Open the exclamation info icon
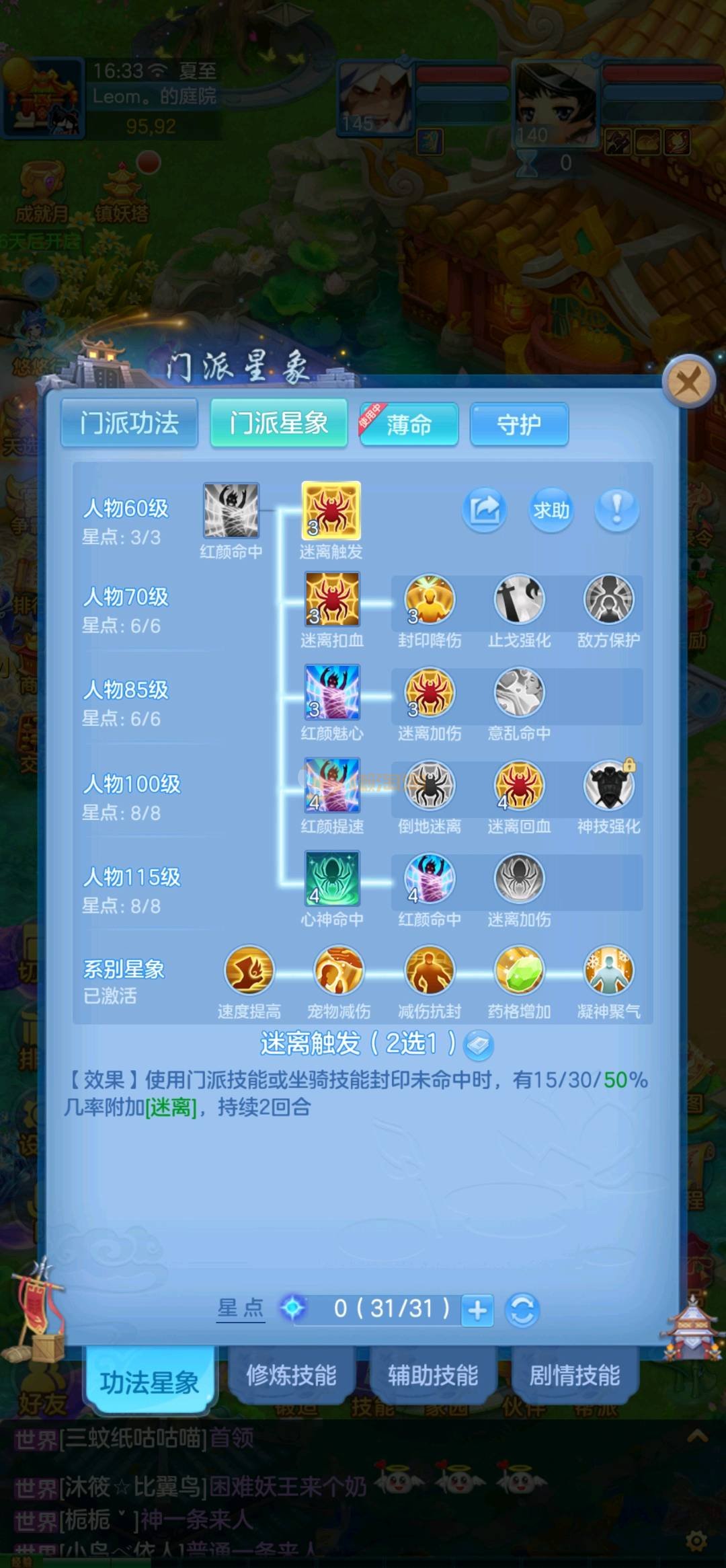 [616, 510]
